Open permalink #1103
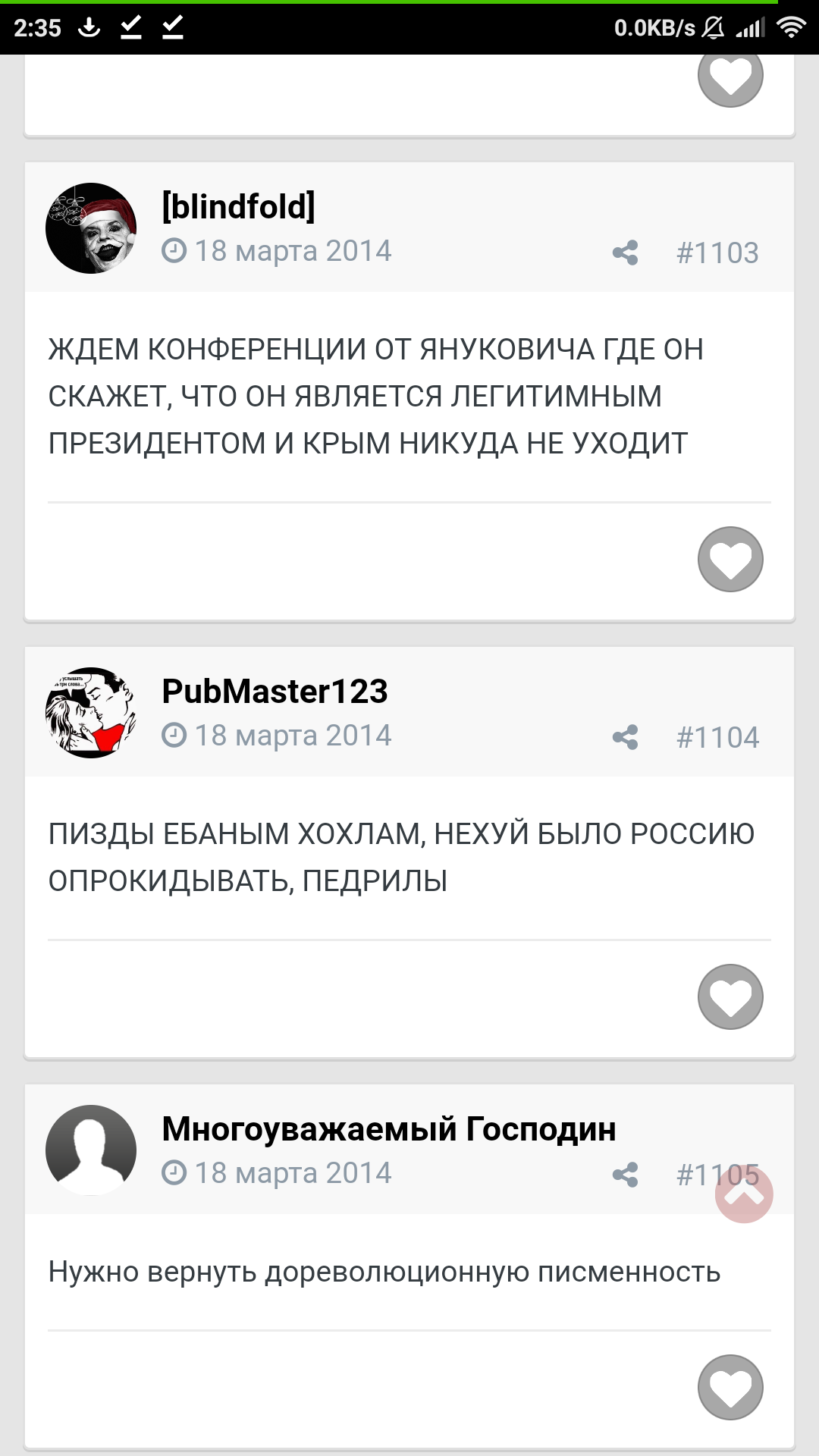The width and height of the screenshot is (819, 1456). click(717, 253)
